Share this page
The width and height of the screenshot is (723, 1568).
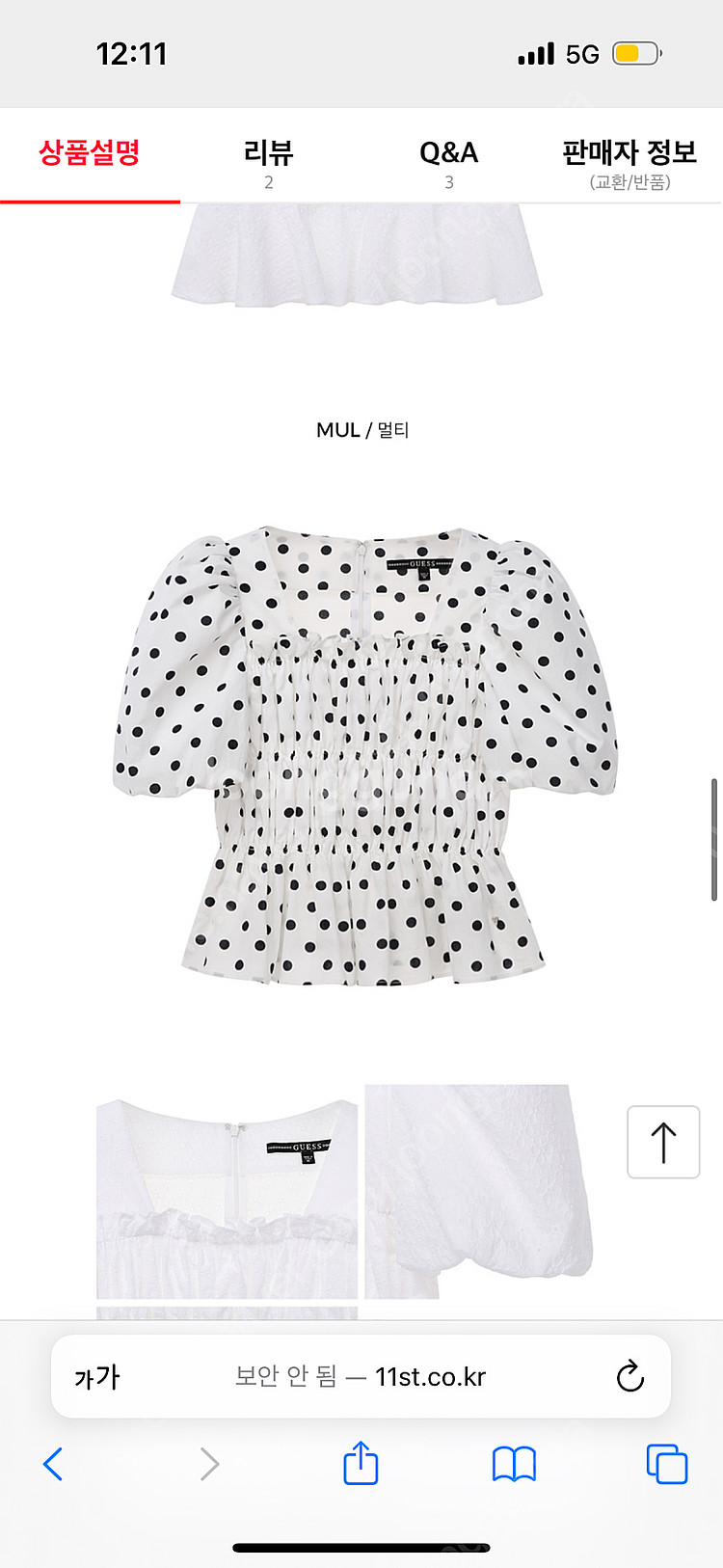pos(361,1462)
